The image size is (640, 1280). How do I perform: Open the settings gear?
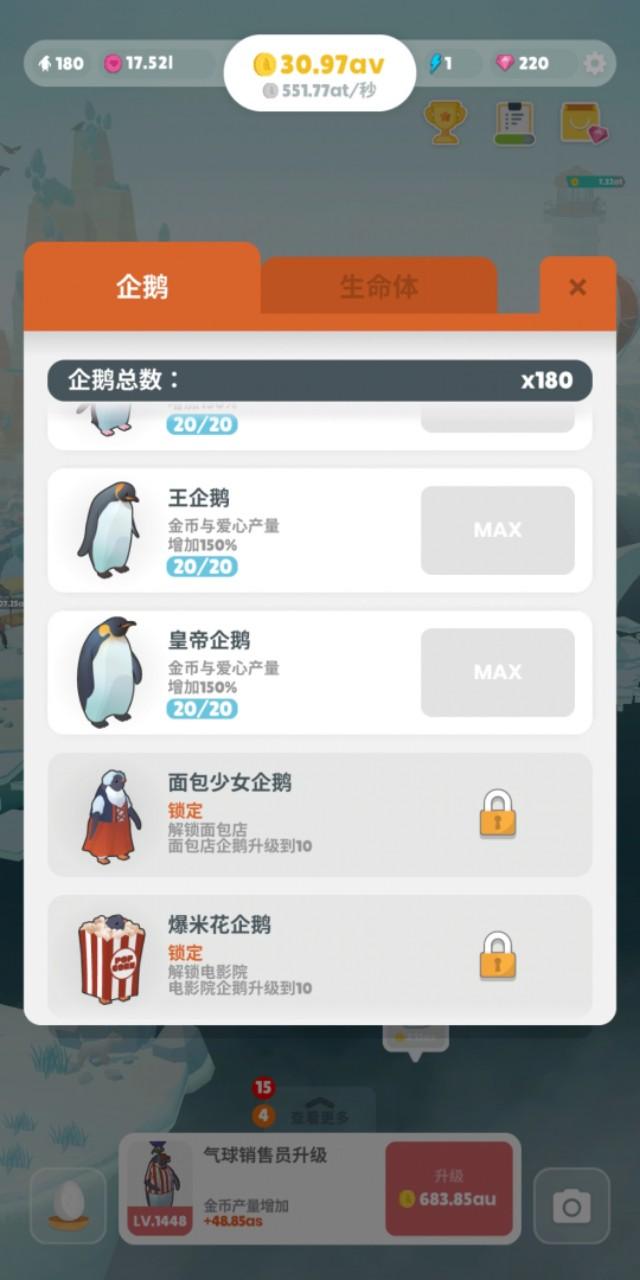click(x=595, y=64)
